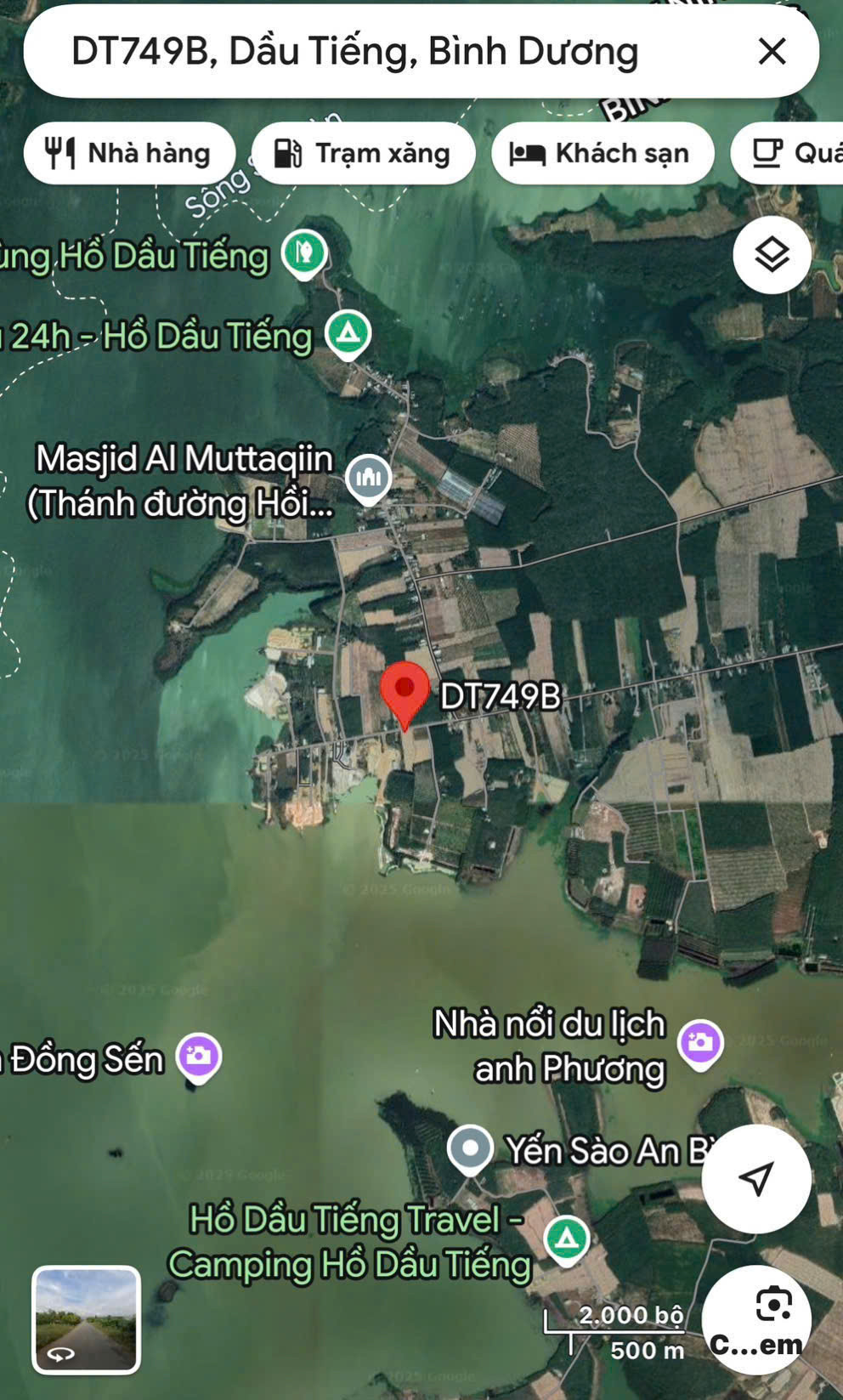Viewport: 843px width, 1400px height.
Task: Open the map layers button
Action: point(772,254)
